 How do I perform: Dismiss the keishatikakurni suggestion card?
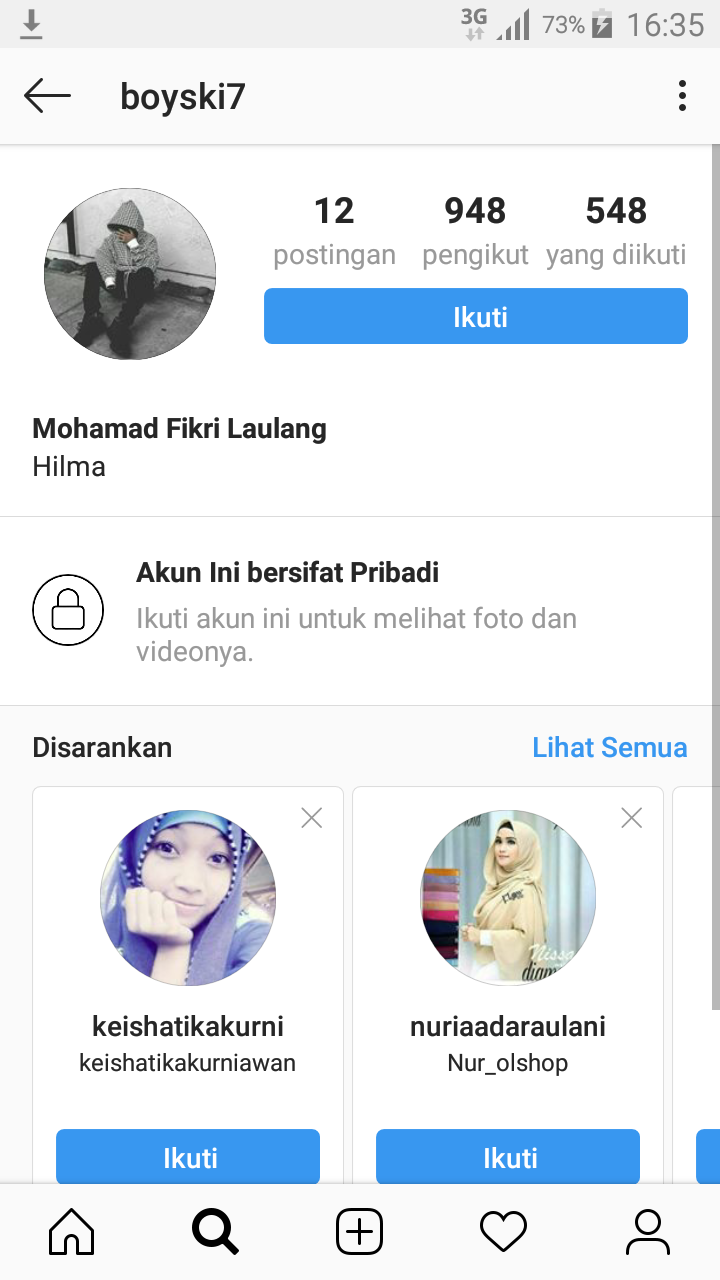(312, 818)
